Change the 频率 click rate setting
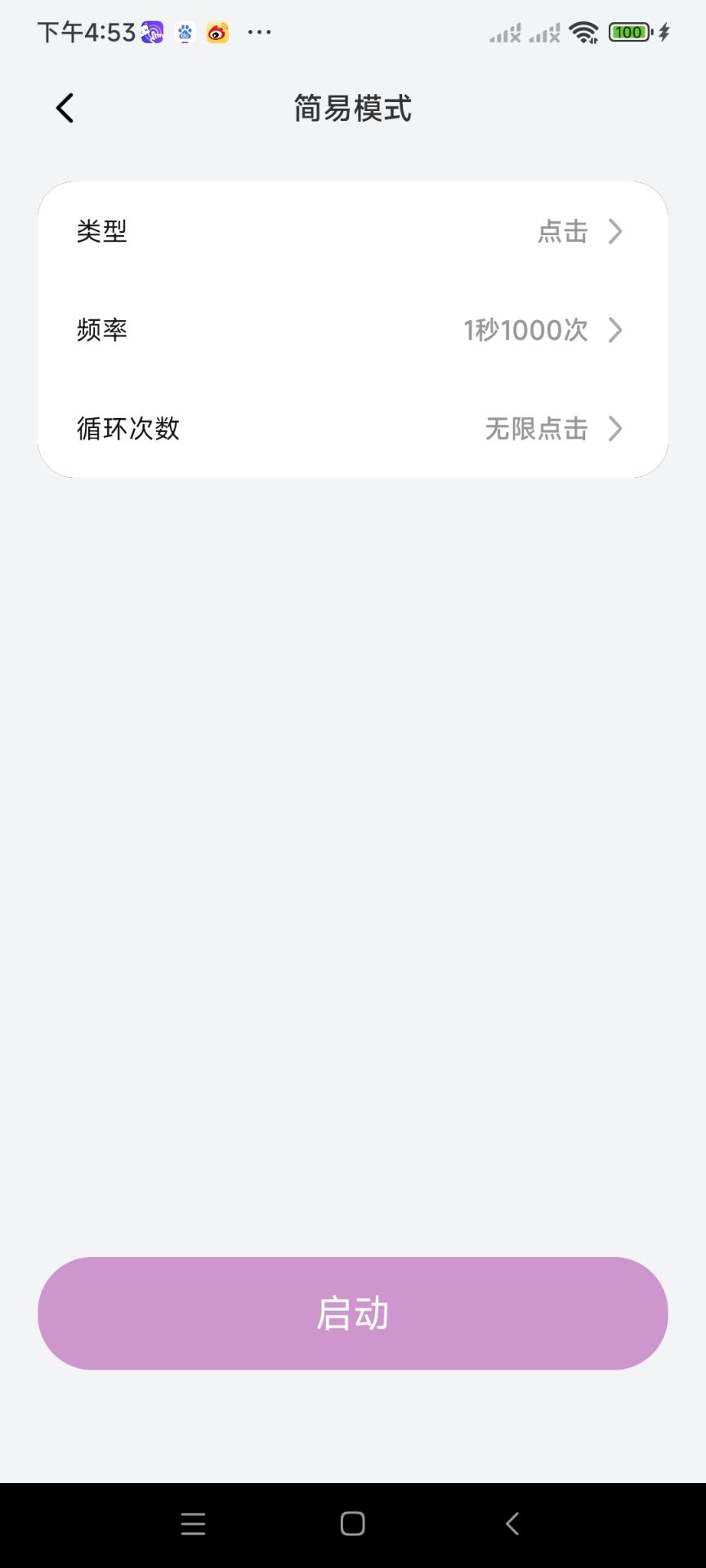This screenshot has width=706, height=1568. pyautogui.click(x=353, y=330)
